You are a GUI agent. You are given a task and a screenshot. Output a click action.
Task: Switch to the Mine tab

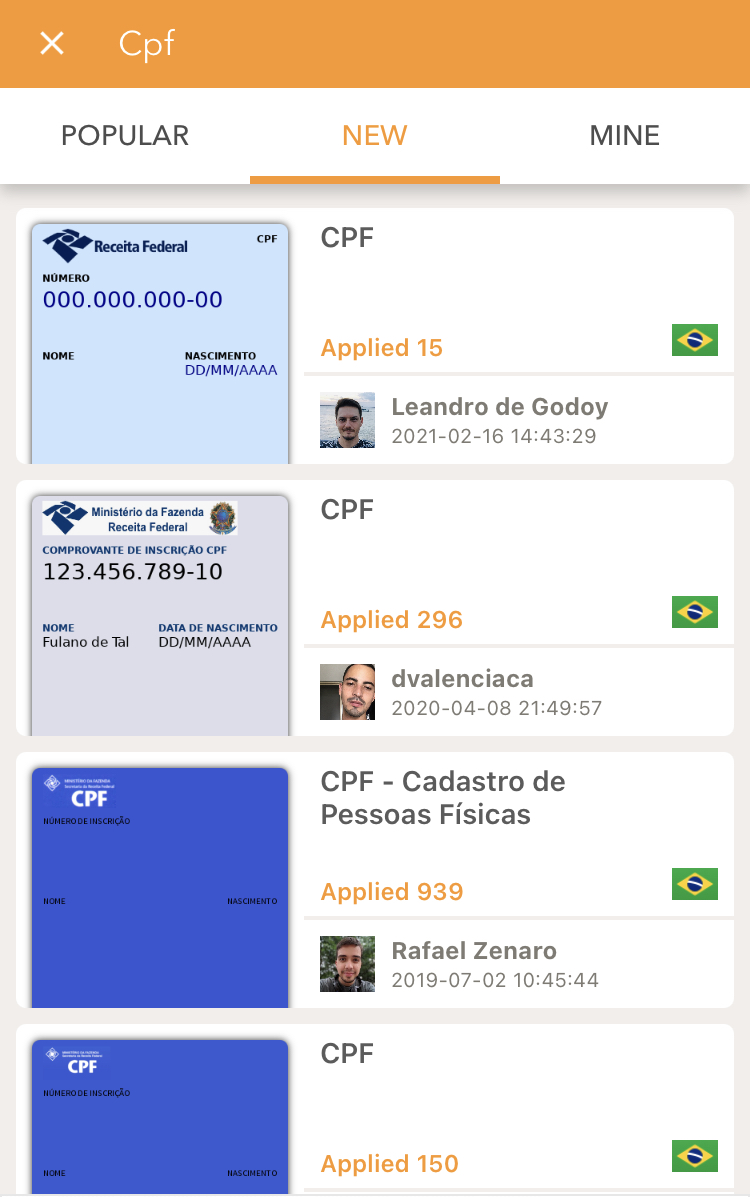[624, 136]
